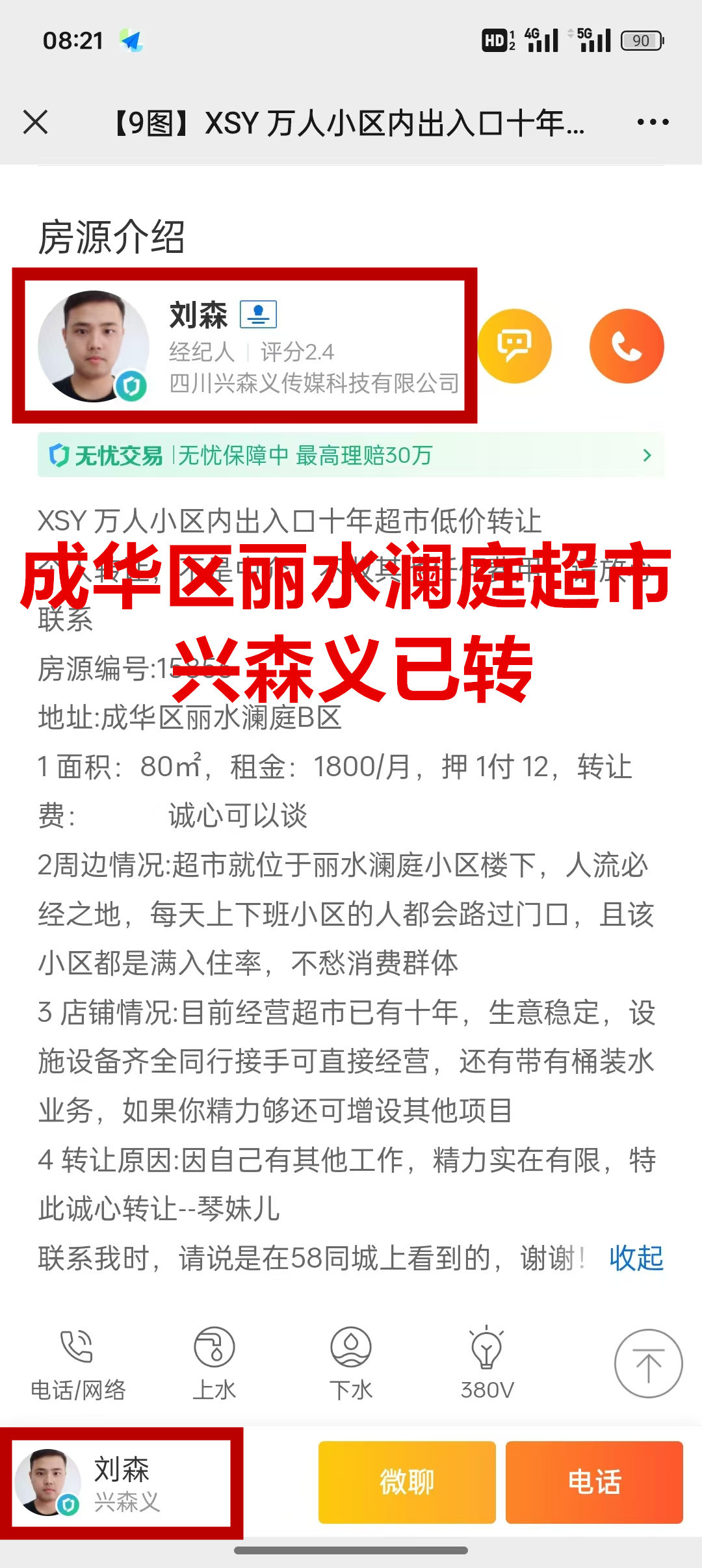Tap the yellow chat bubble icon
Image resolution: width=702 pixels, height=1568 pixels.
515,346
